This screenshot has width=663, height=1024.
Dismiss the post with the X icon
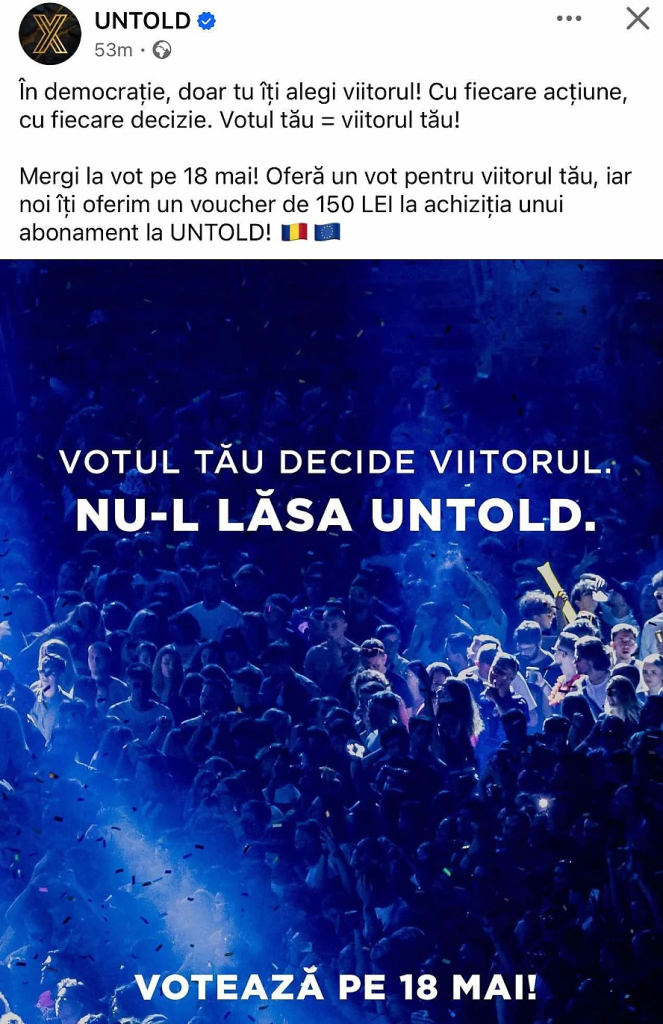(637, 19)
